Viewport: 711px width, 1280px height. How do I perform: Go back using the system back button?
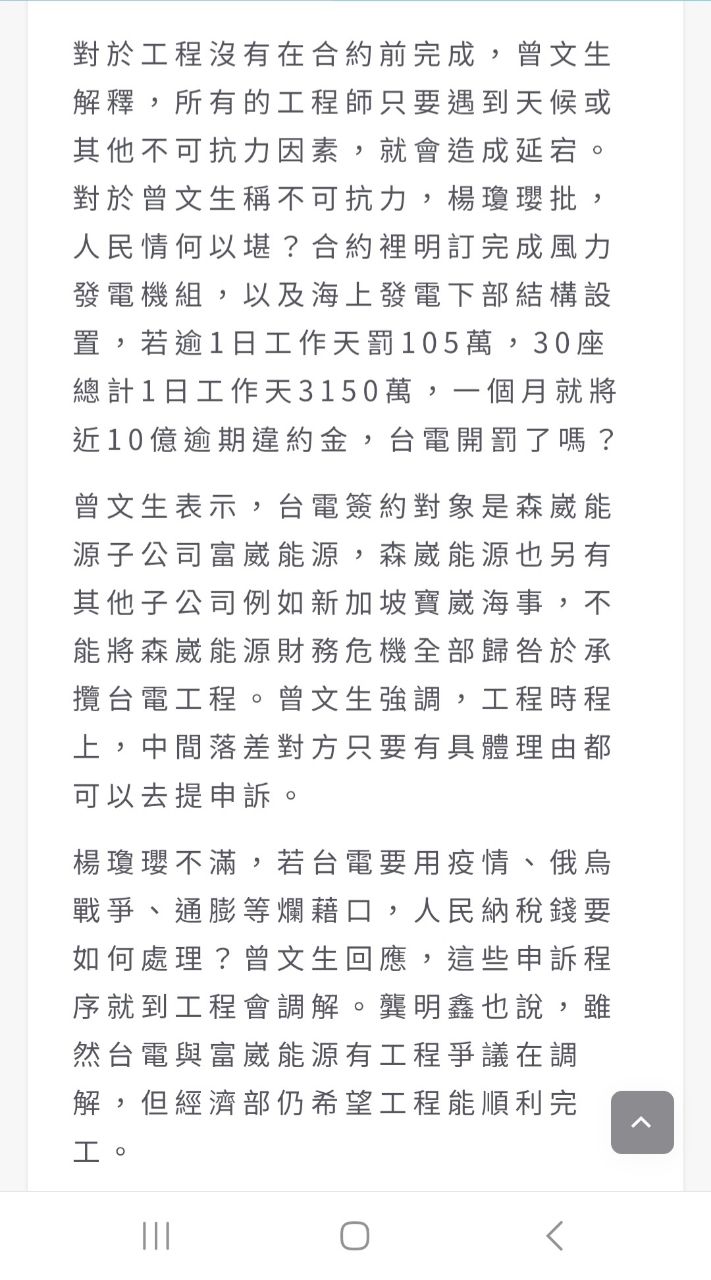click(x=554, y=1236)
